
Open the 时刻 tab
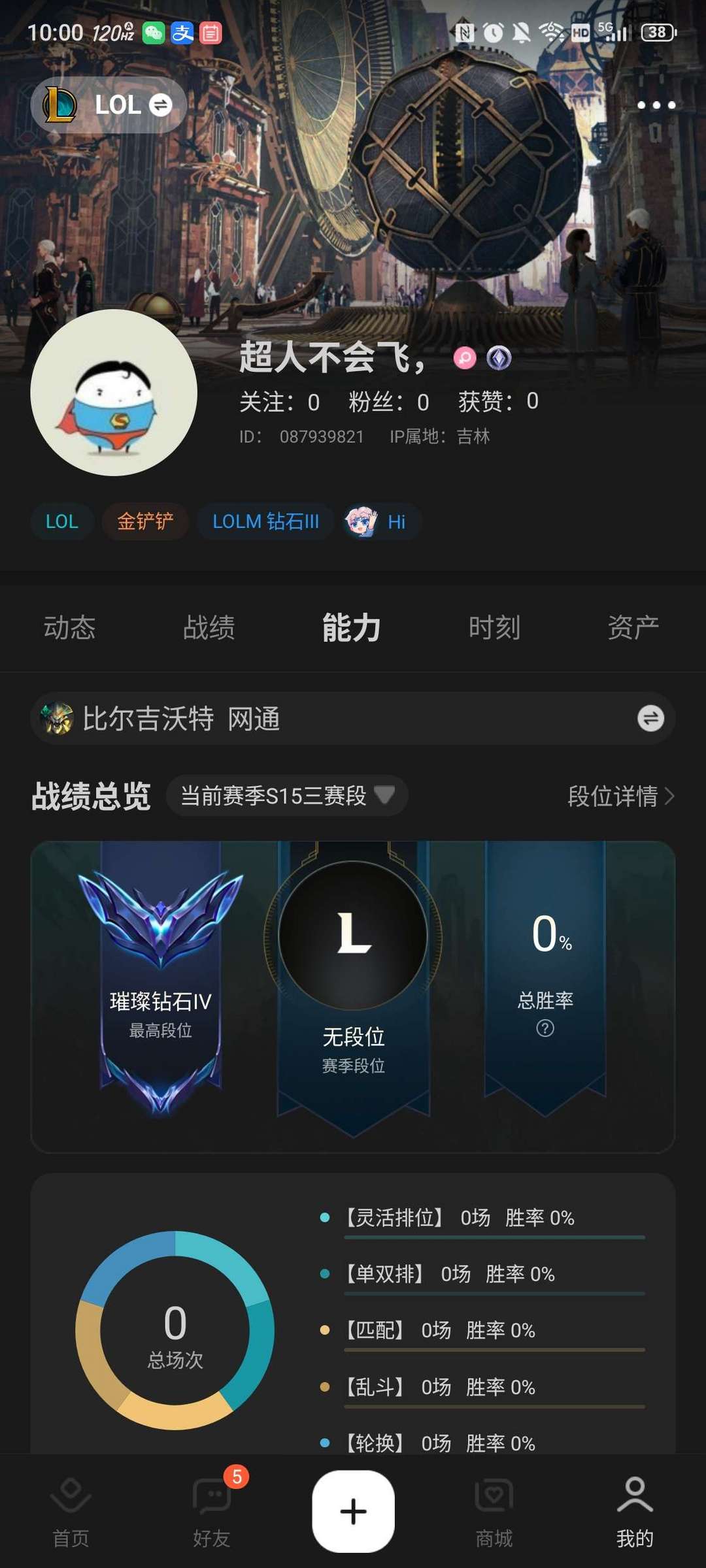click(495, 627)
